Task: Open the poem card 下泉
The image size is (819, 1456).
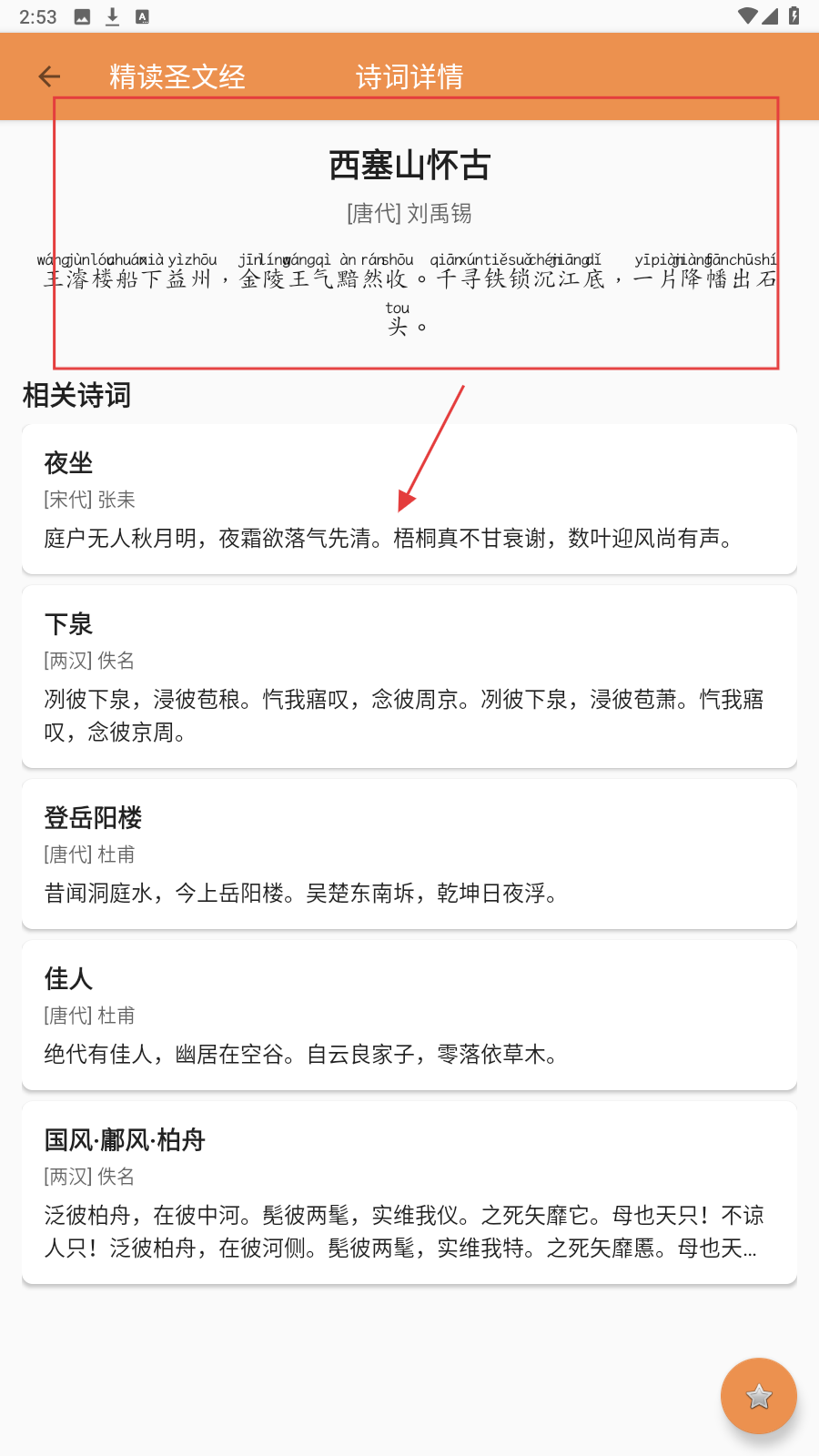Action: (x=409, y=676)
